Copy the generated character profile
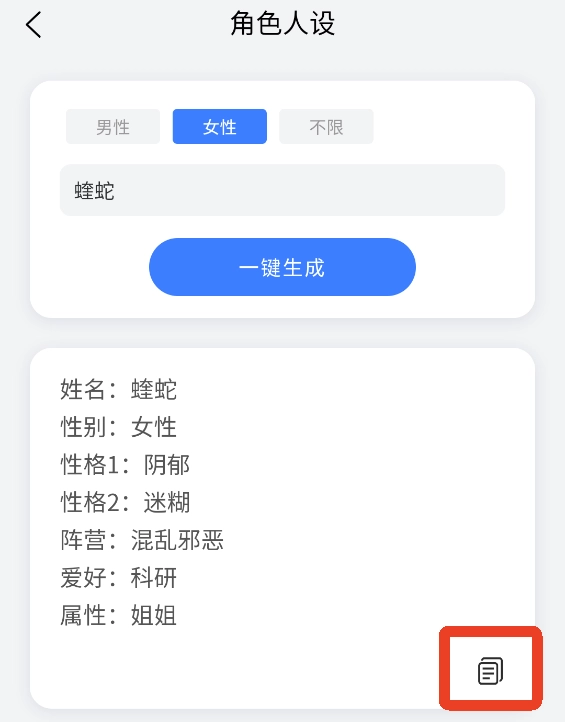 490,670
